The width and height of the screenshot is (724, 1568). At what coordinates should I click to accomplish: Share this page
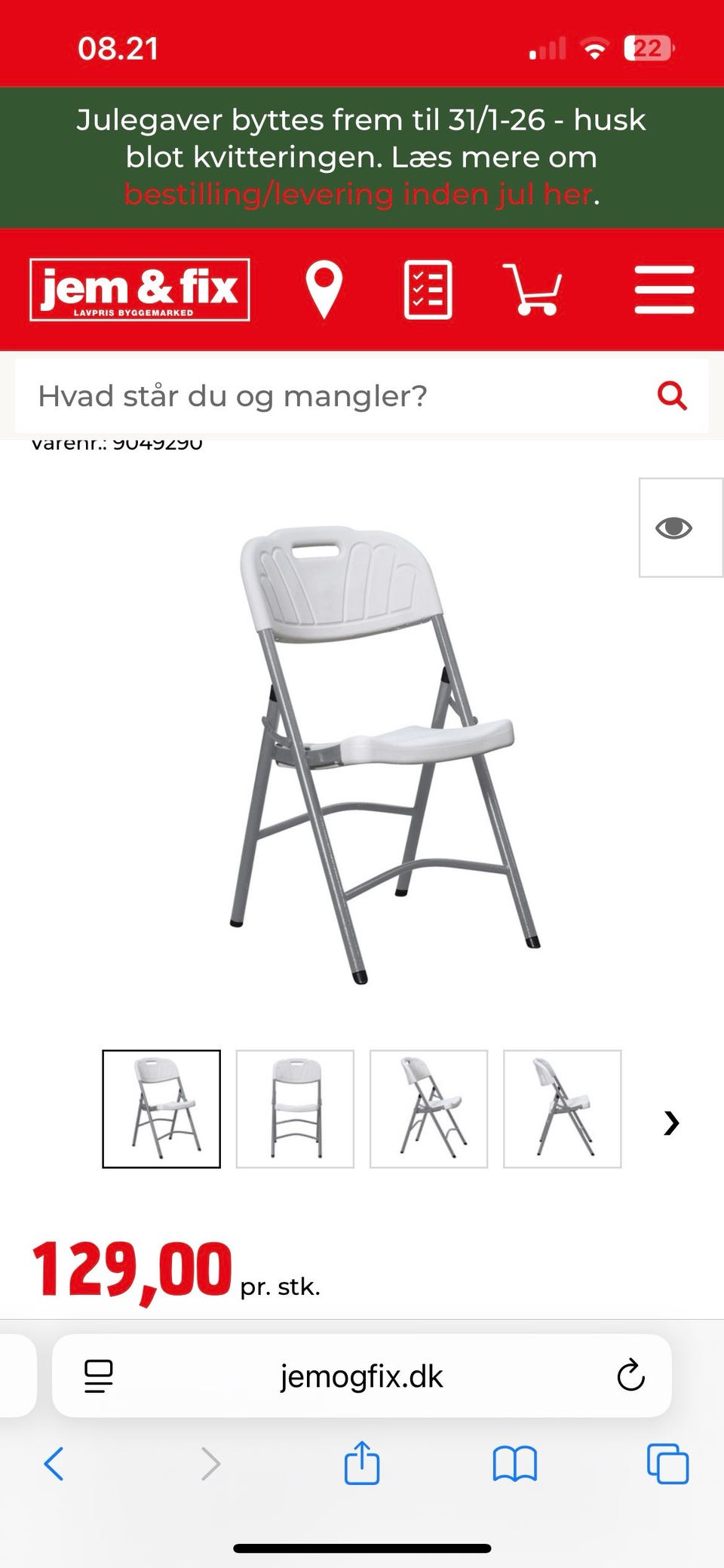point(362,1462)
